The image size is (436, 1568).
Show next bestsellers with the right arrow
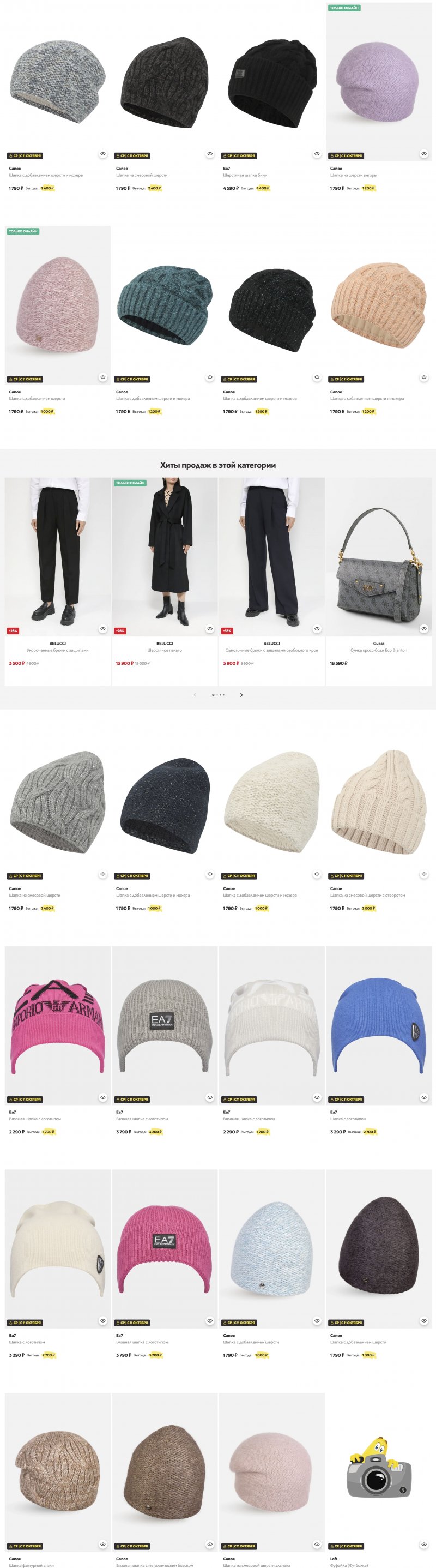241,694
